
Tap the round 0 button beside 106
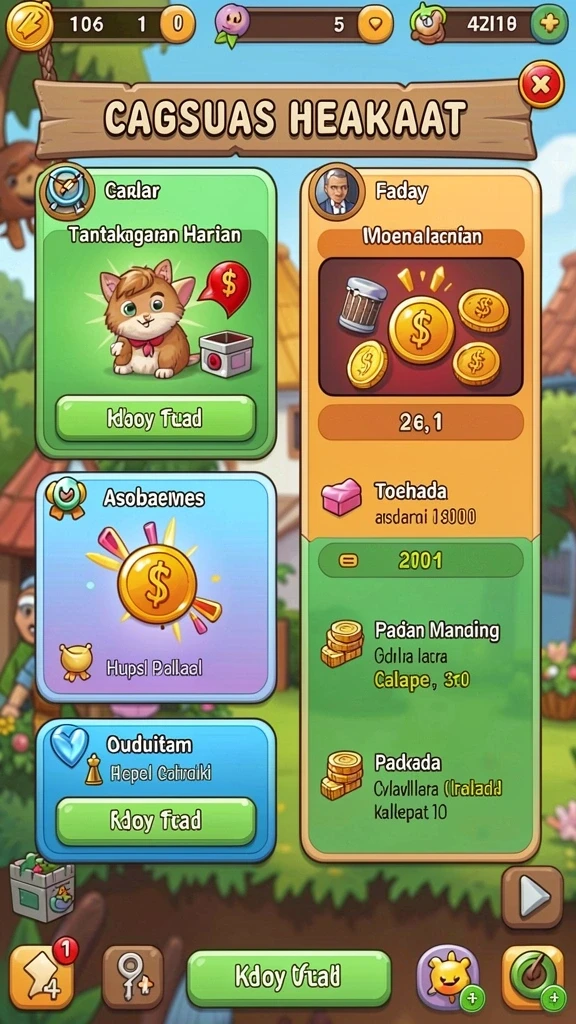pyautogui.click(x=178, y=24)
